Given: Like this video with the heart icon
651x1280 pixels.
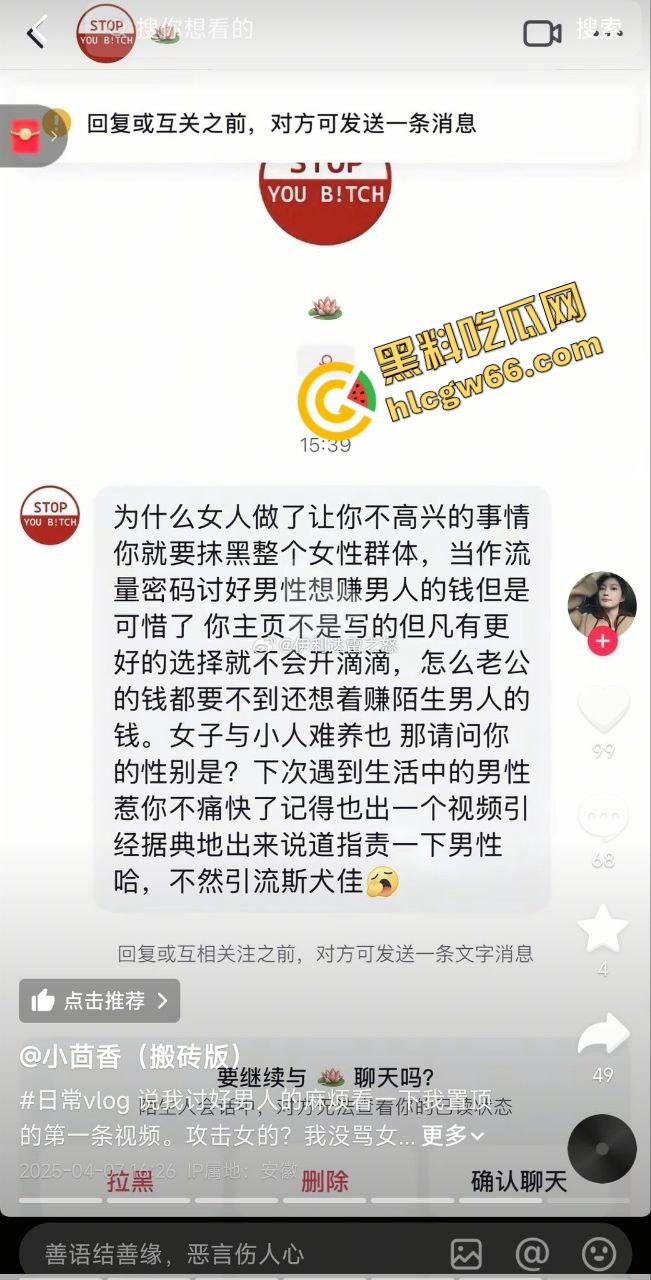Looking at the screenshot, I should point(603,708).
